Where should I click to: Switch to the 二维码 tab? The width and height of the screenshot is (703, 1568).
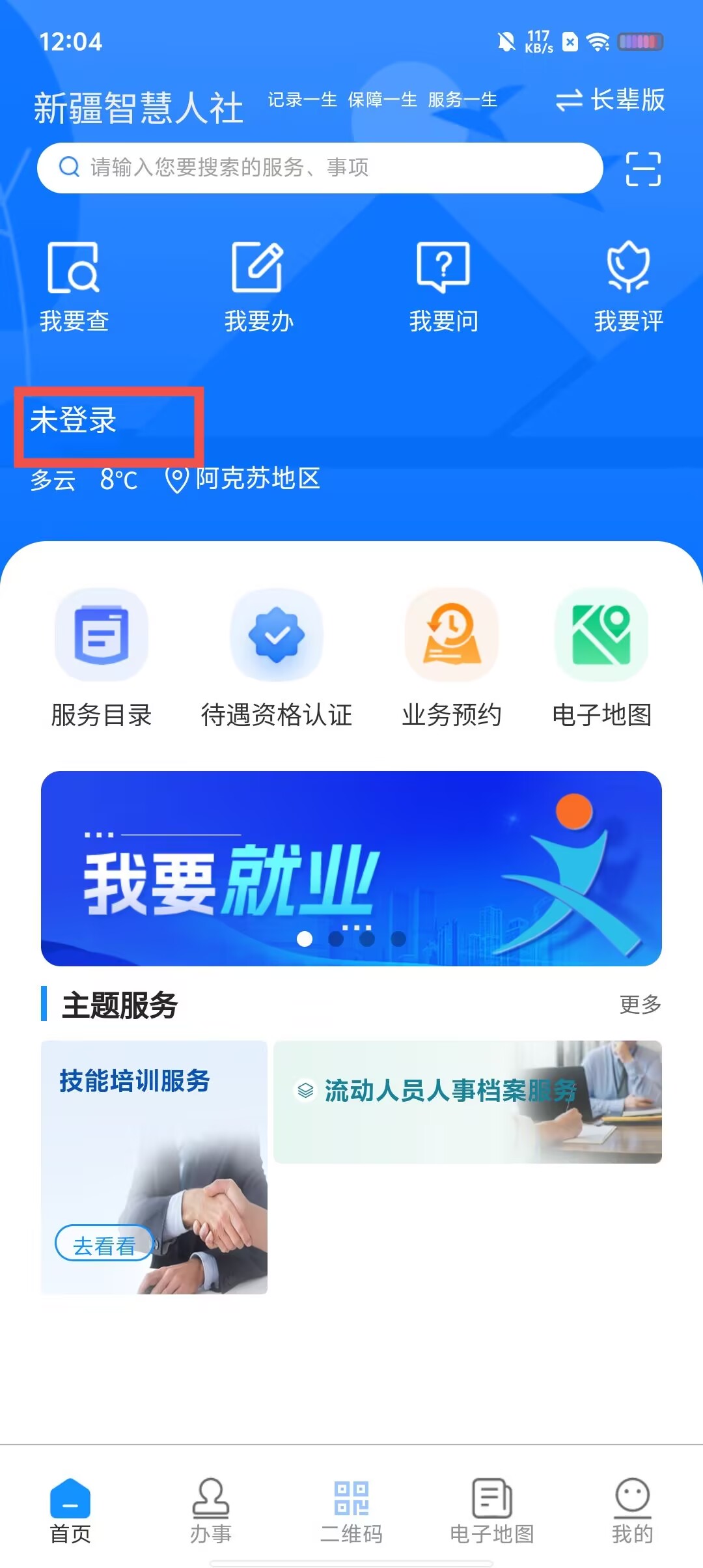pos(351,1511)
